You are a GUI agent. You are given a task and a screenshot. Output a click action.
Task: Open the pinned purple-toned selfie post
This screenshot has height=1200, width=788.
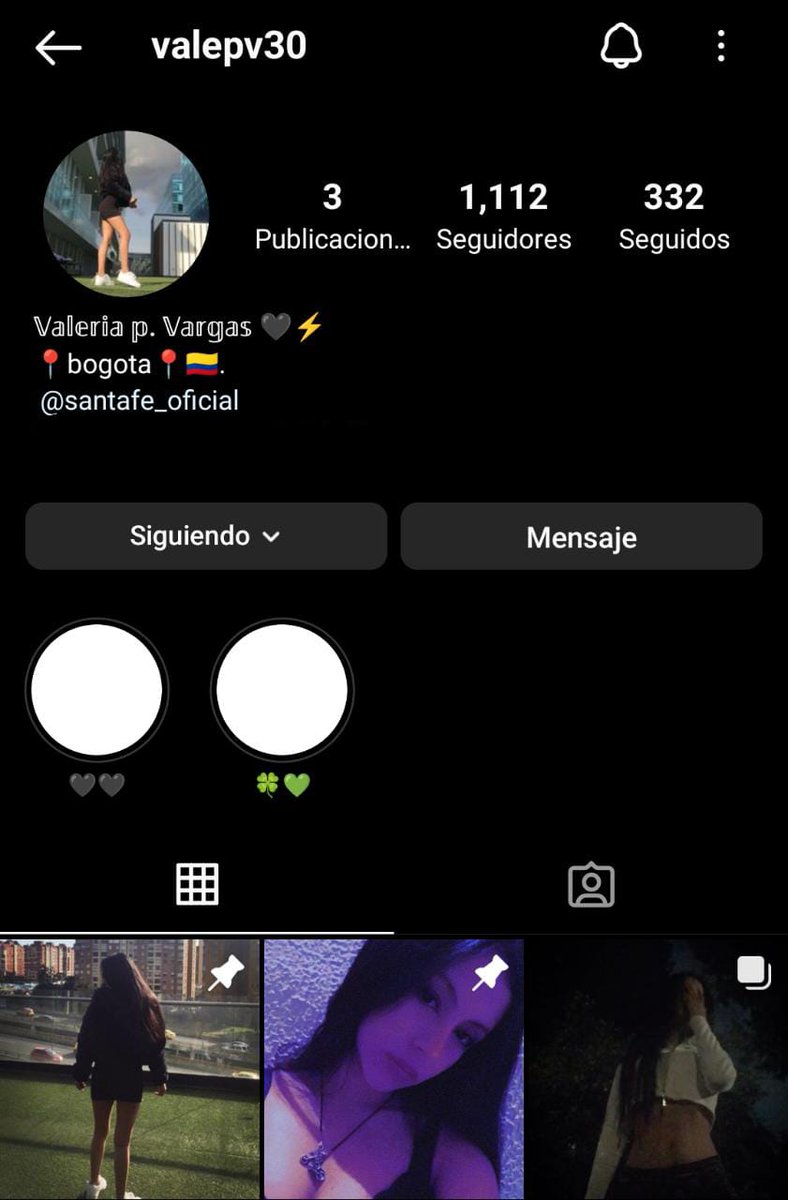393,1068
